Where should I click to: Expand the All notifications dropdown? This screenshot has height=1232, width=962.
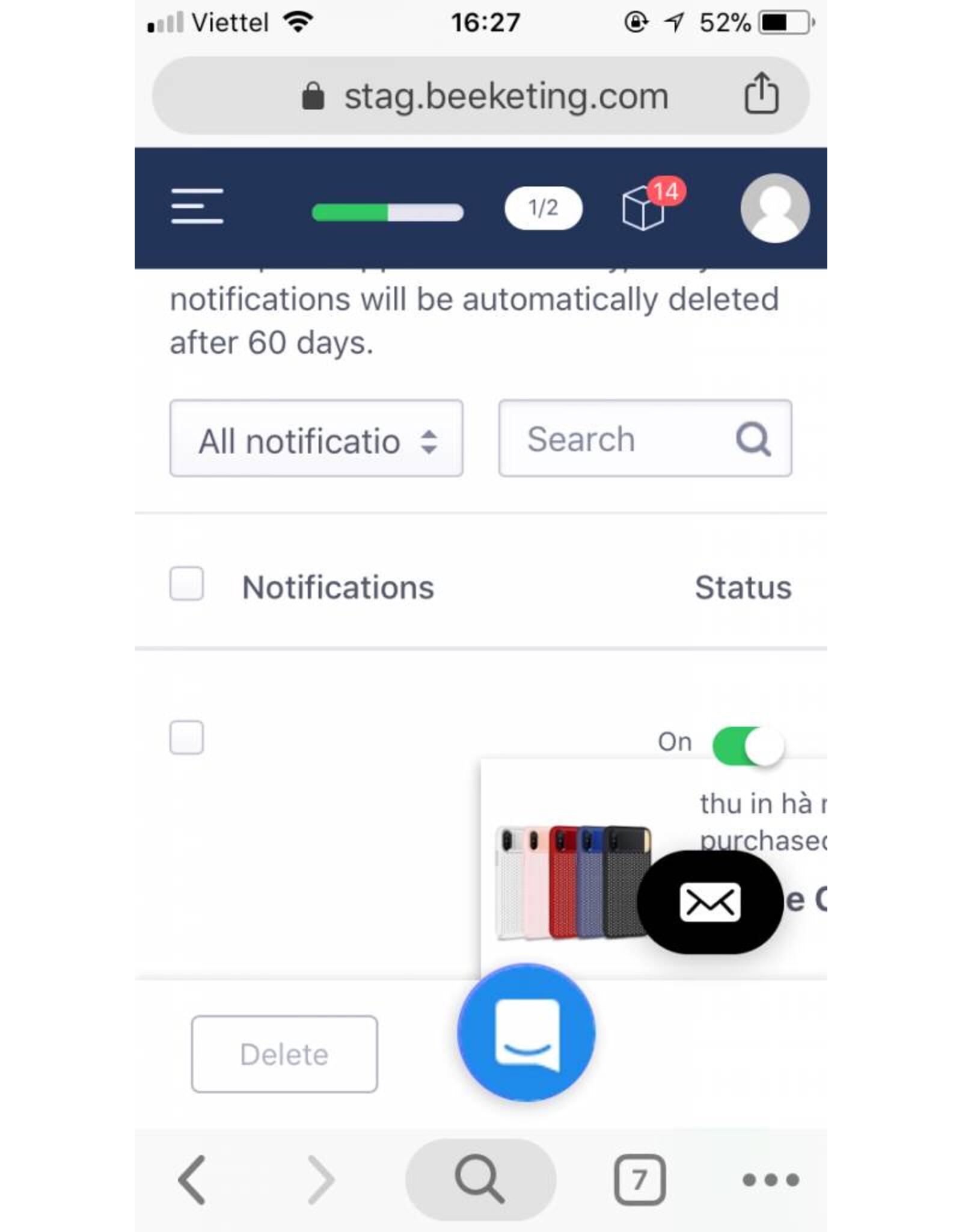click(x=316, y=439)
